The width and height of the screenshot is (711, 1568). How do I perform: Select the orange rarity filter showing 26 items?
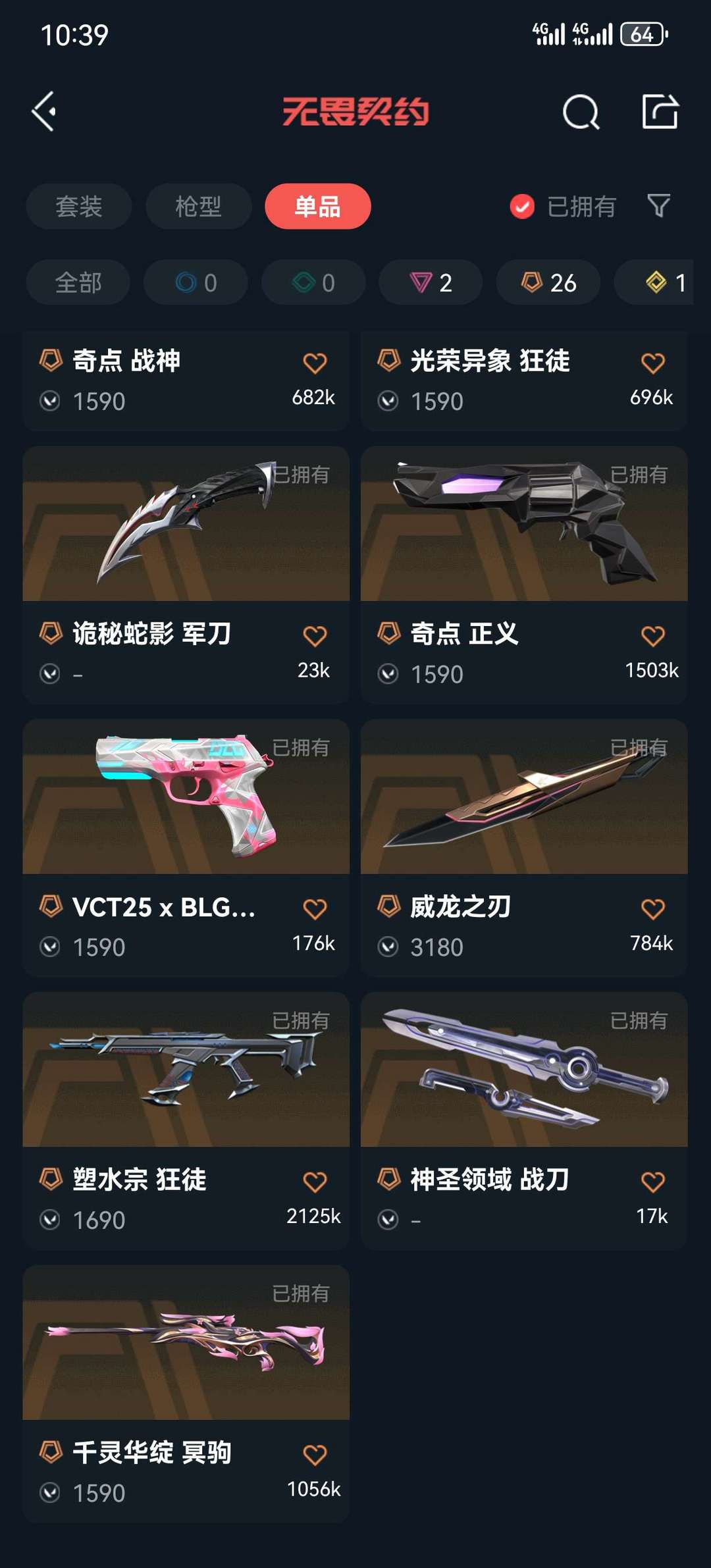point(547,282)
